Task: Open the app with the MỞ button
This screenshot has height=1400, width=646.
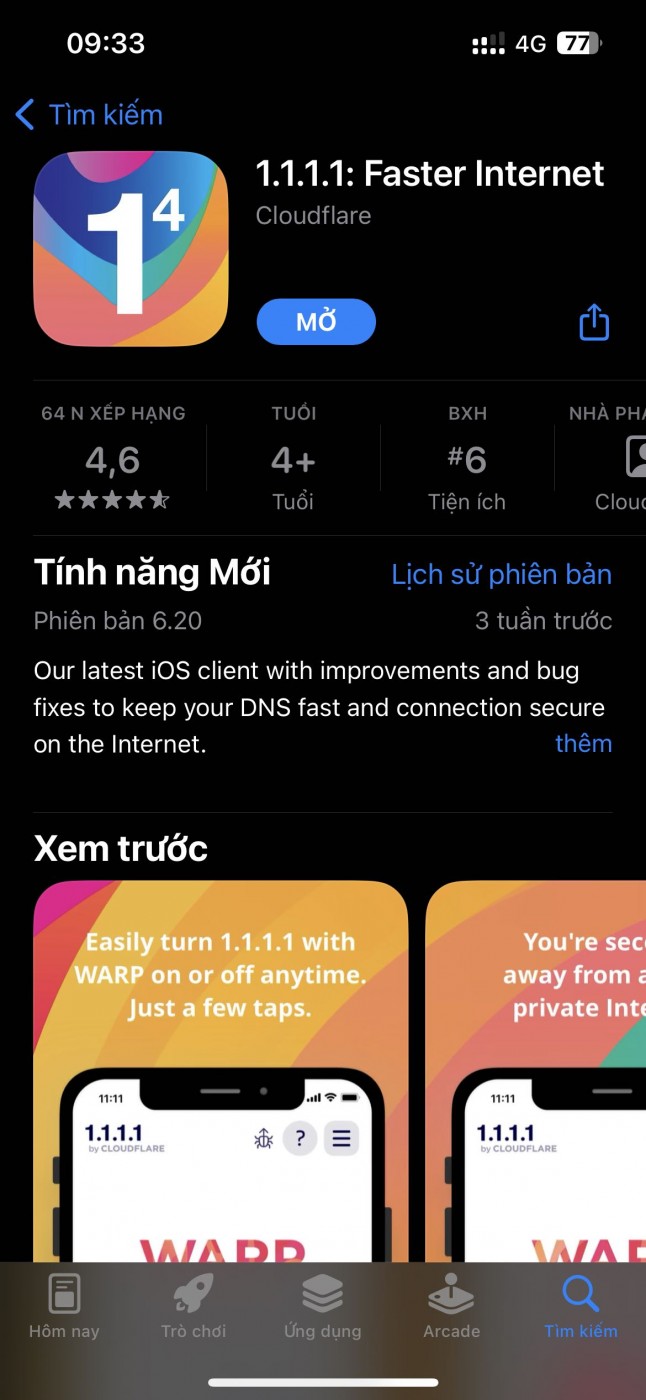Action: click(x=316, y=322)
